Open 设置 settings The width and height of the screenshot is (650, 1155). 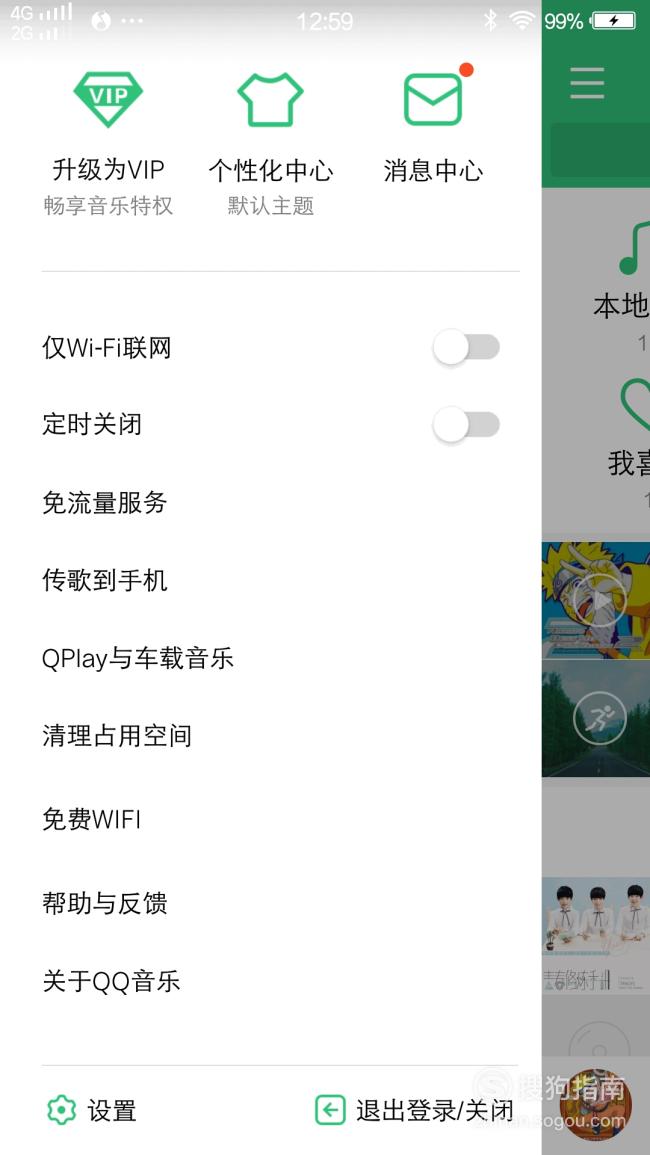[91, 1110]
